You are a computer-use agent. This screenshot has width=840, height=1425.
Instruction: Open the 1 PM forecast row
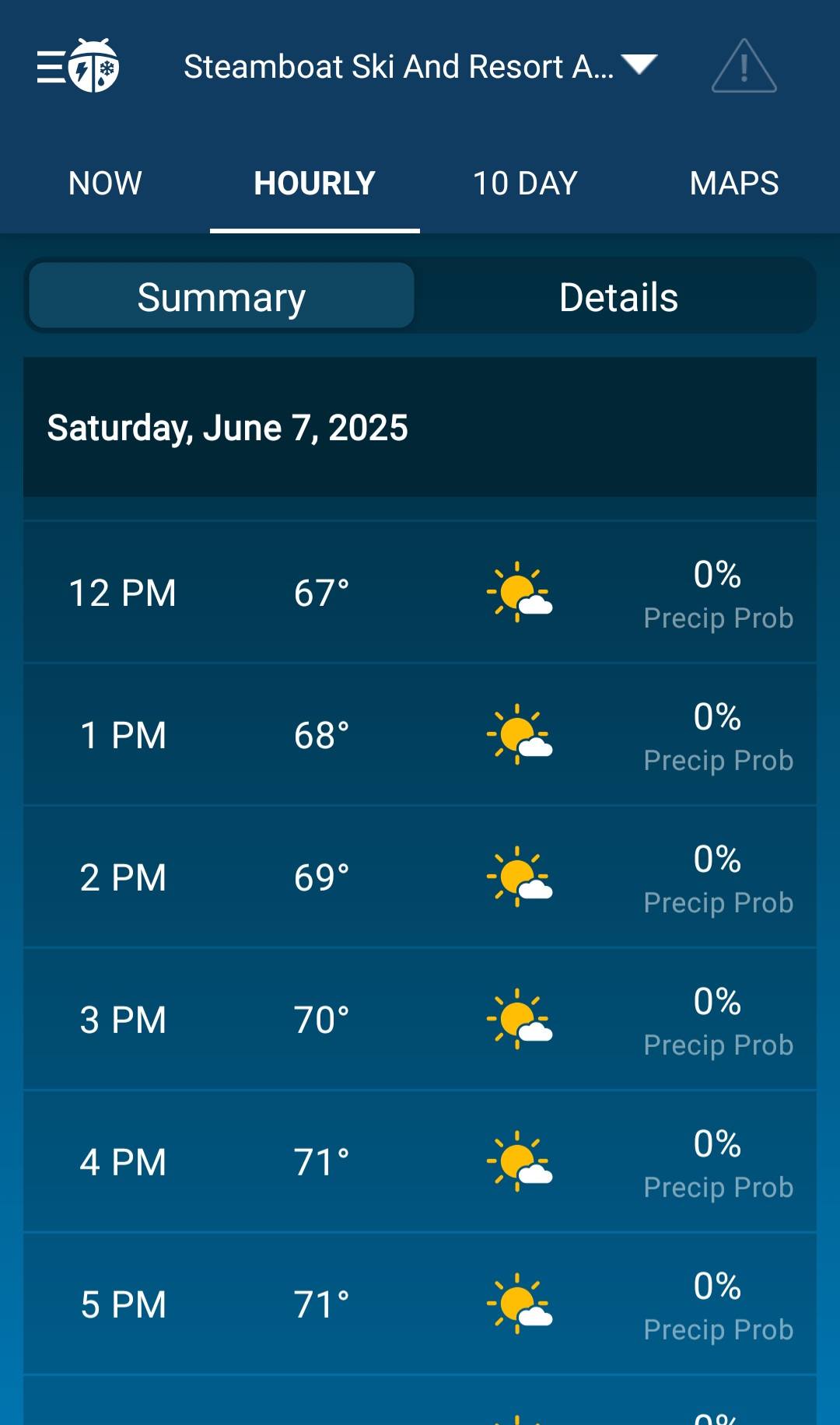[x=420, y=735]
